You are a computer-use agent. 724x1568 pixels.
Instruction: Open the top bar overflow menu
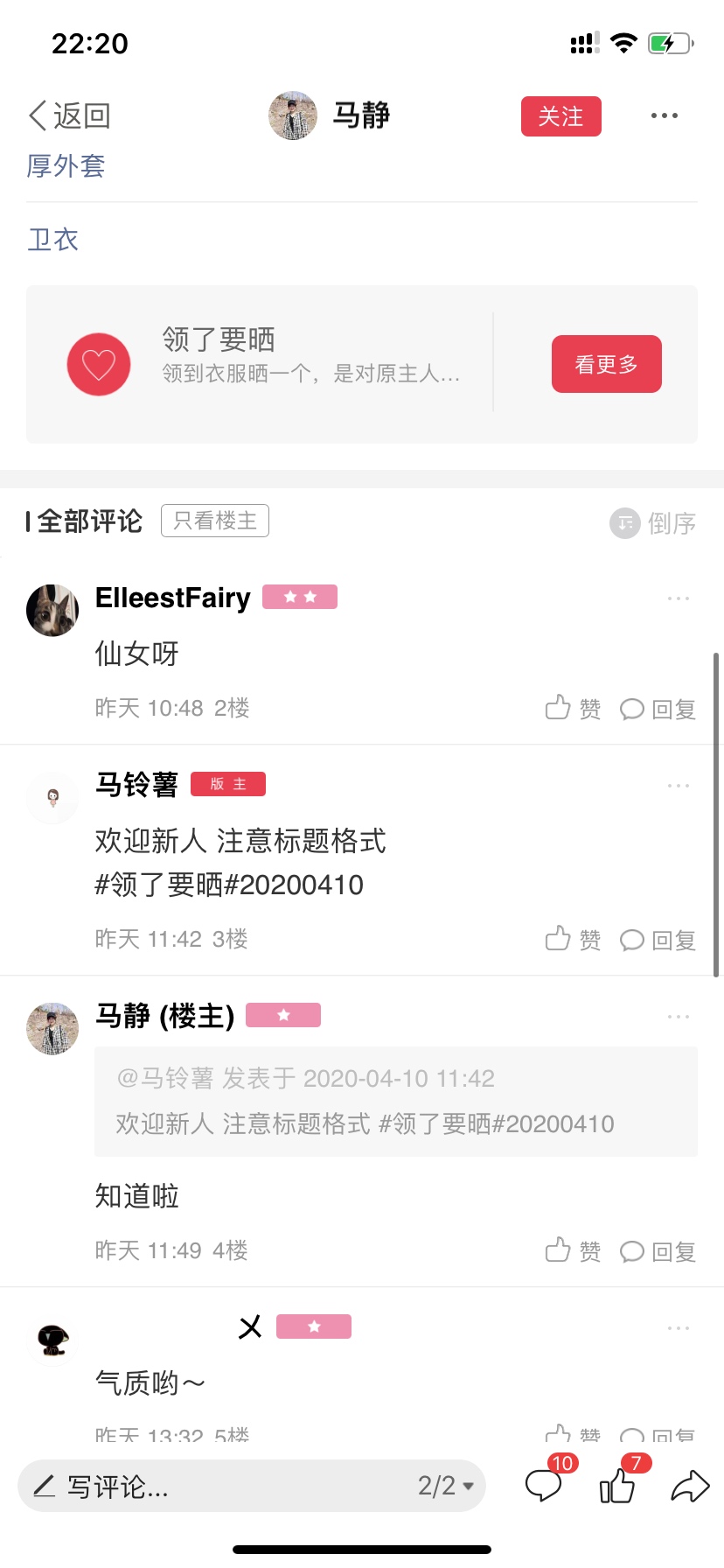click(664, 115)
